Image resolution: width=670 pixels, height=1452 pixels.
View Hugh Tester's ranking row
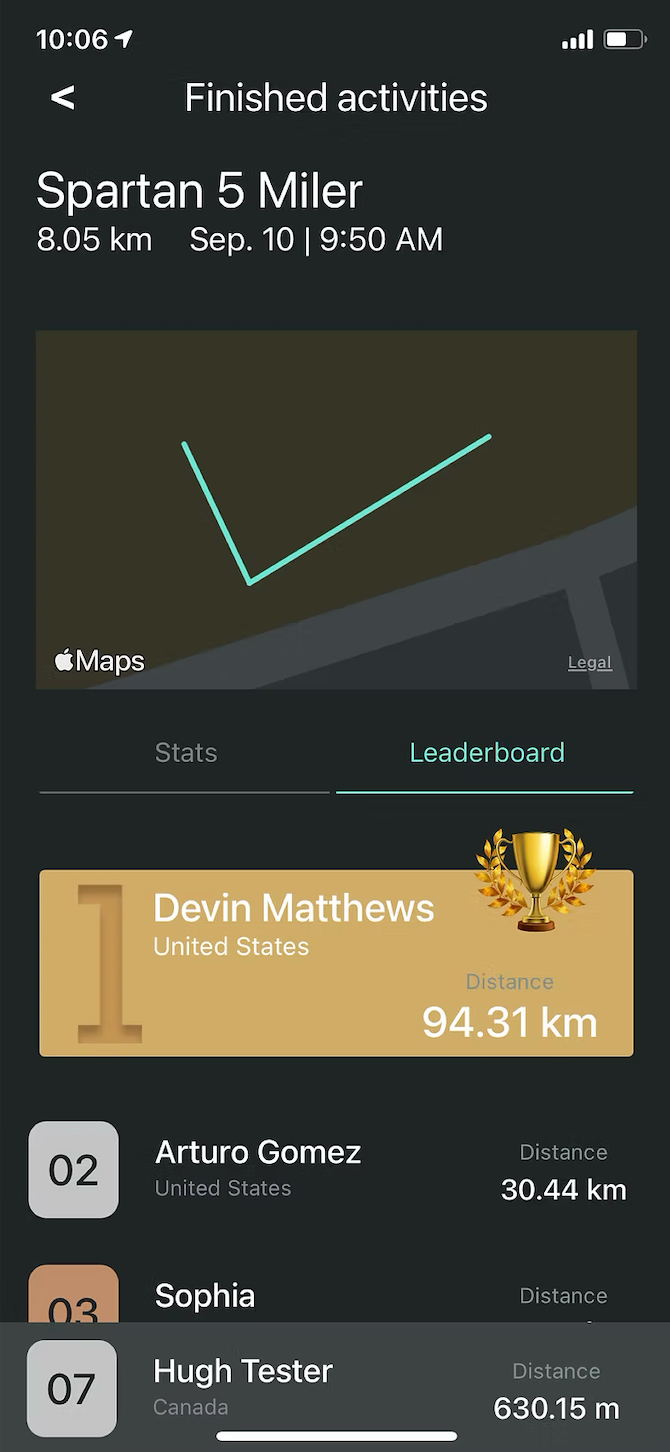pos(335,1388)
